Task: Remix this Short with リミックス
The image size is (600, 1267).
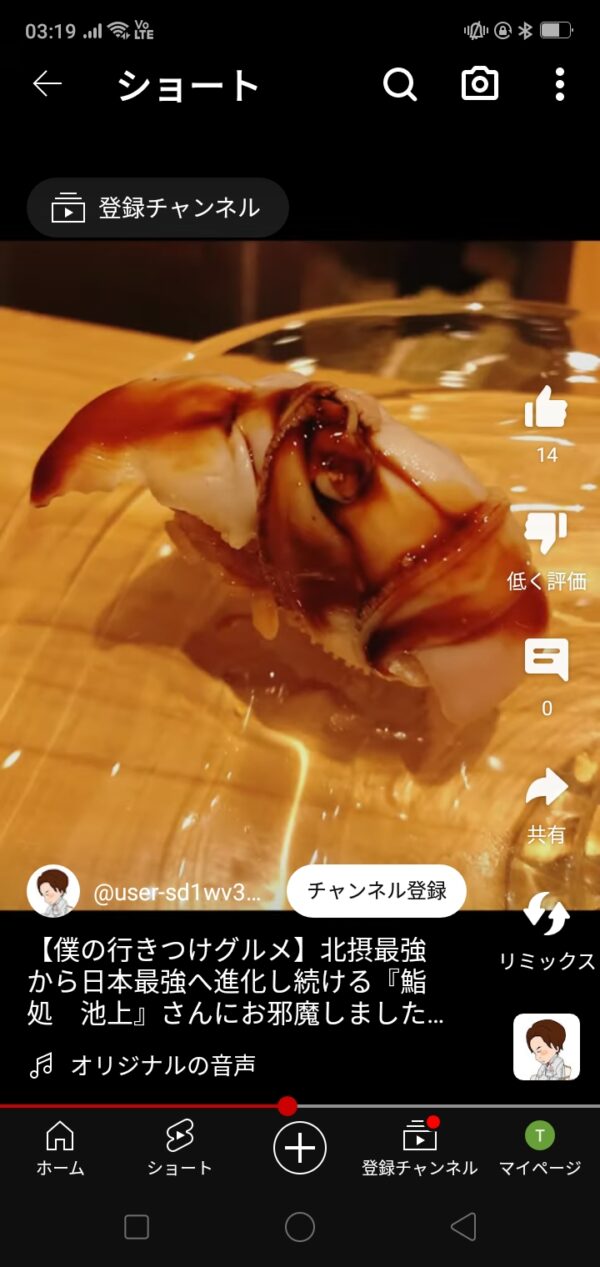Action: coord(547,931)
